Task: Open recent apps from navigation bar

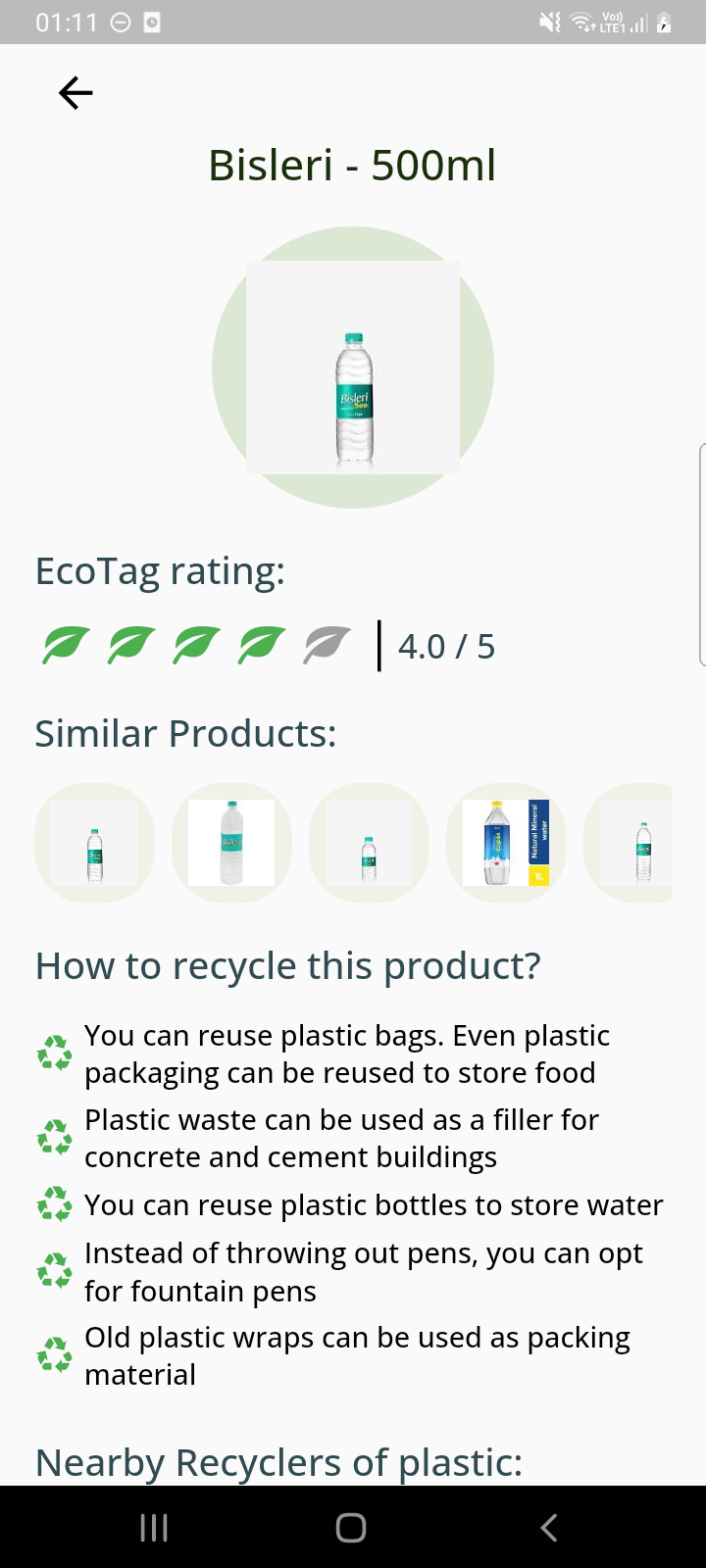Action: point(154,1527)
